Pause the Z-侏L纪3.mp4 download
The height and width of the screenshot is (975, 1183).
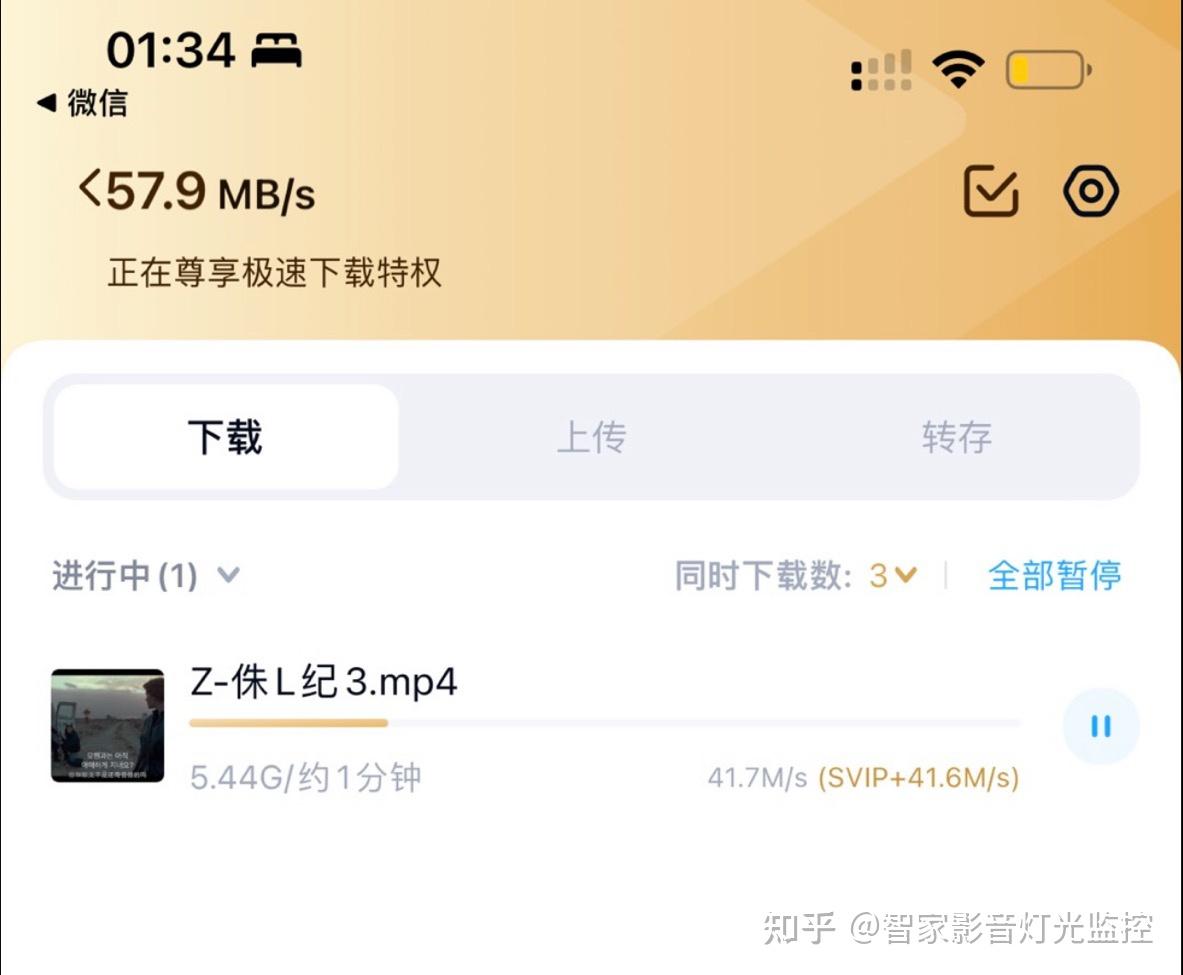tap(1100, 726)
